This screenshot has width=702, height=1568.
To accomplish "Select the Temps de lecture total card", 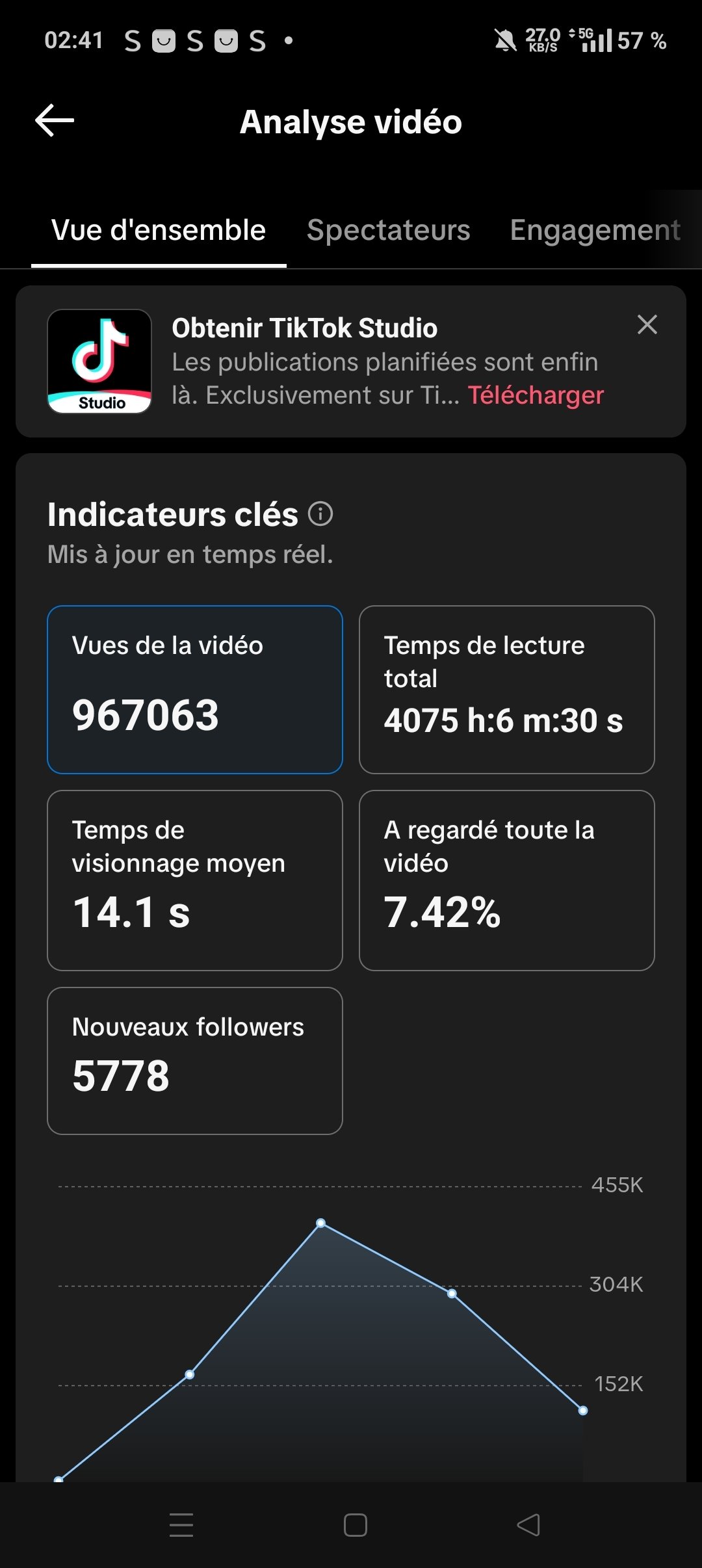I will (507, 690).
